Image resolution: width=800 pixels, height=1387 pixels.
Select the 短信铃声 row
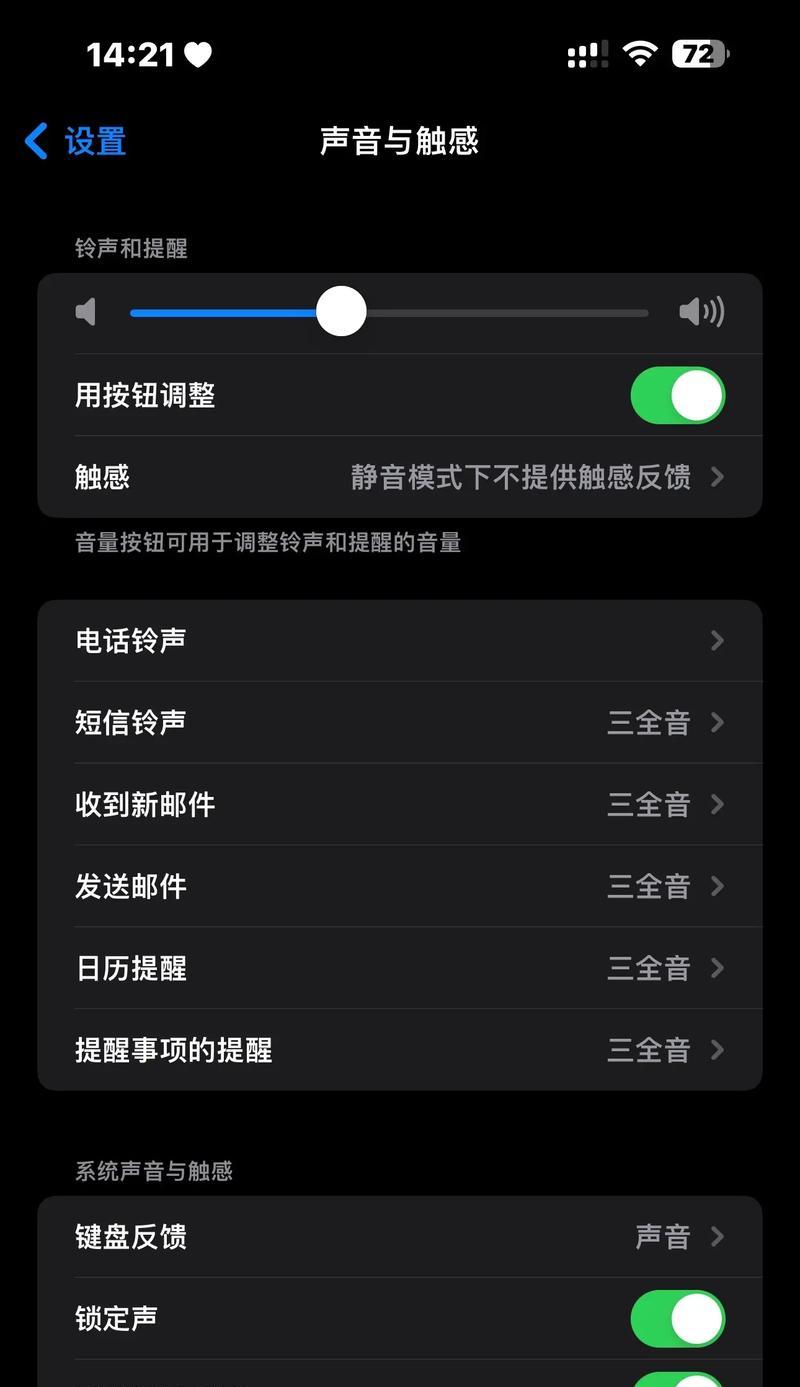coord(400,722)
